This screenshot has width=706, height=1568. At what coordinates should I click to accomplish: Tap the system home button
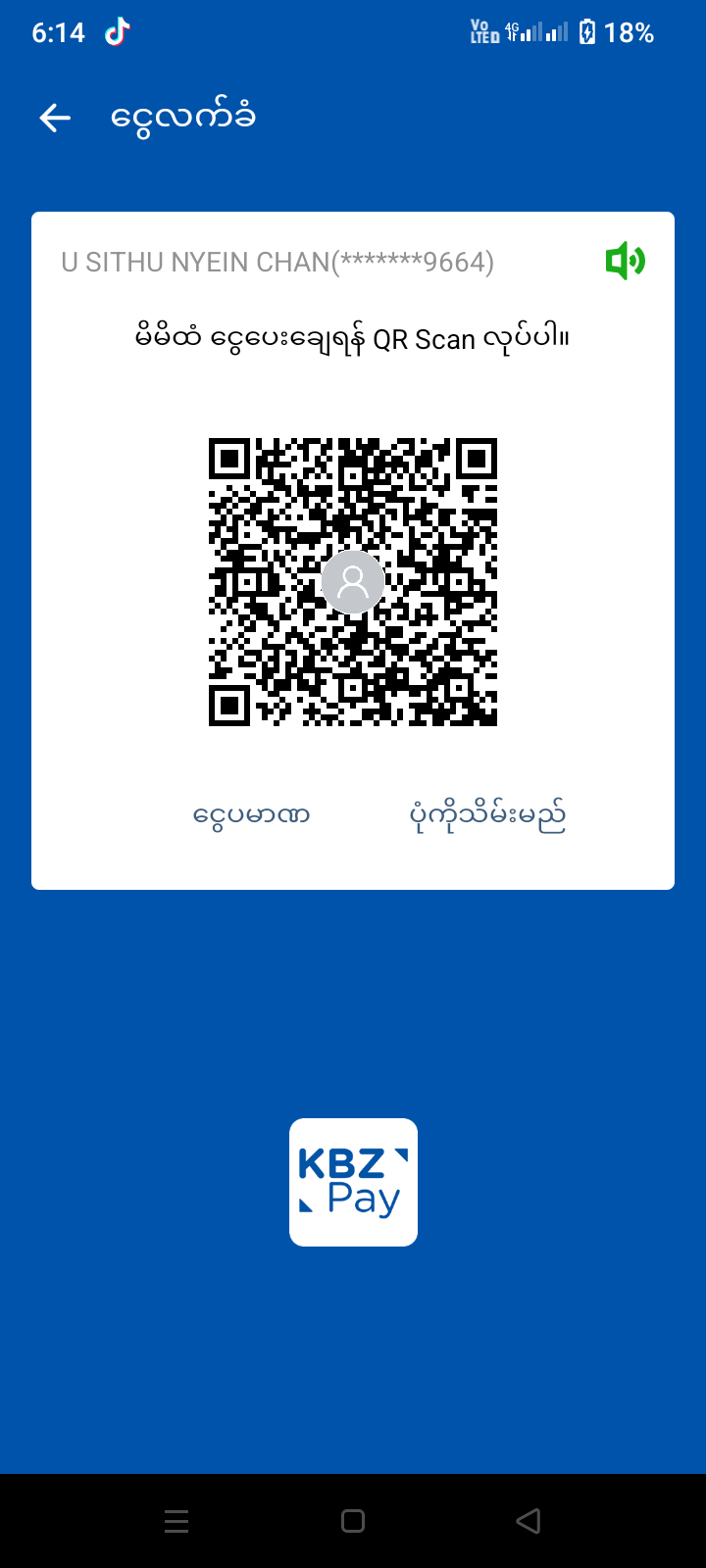click(x=353, y=1521)
